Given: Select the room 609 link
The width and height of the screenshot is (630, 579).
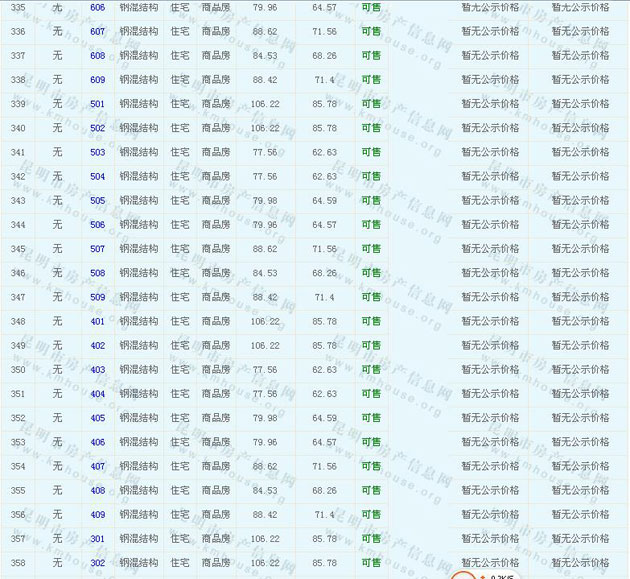Looking at the screenshot, I should coord(97,80).
